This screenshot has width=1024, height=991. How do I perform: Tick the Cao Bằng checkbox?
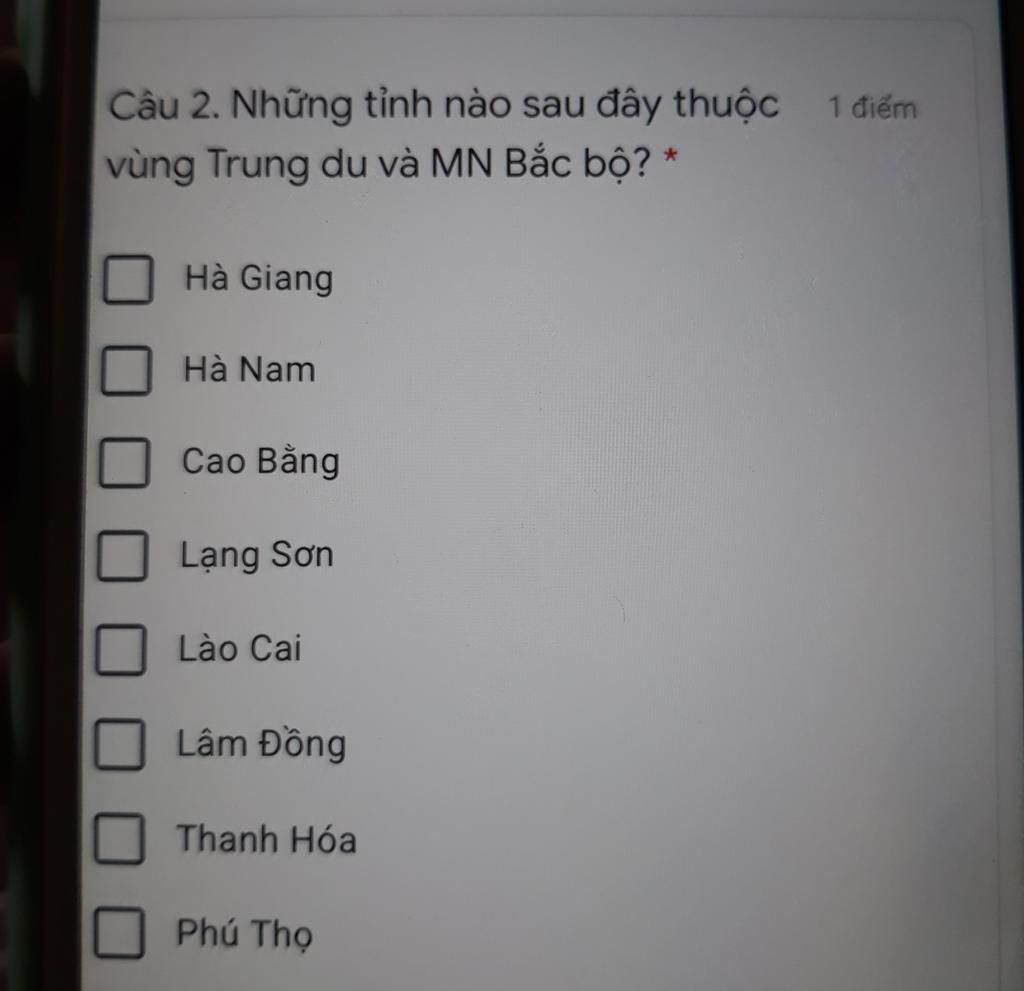tap(124, 463)
